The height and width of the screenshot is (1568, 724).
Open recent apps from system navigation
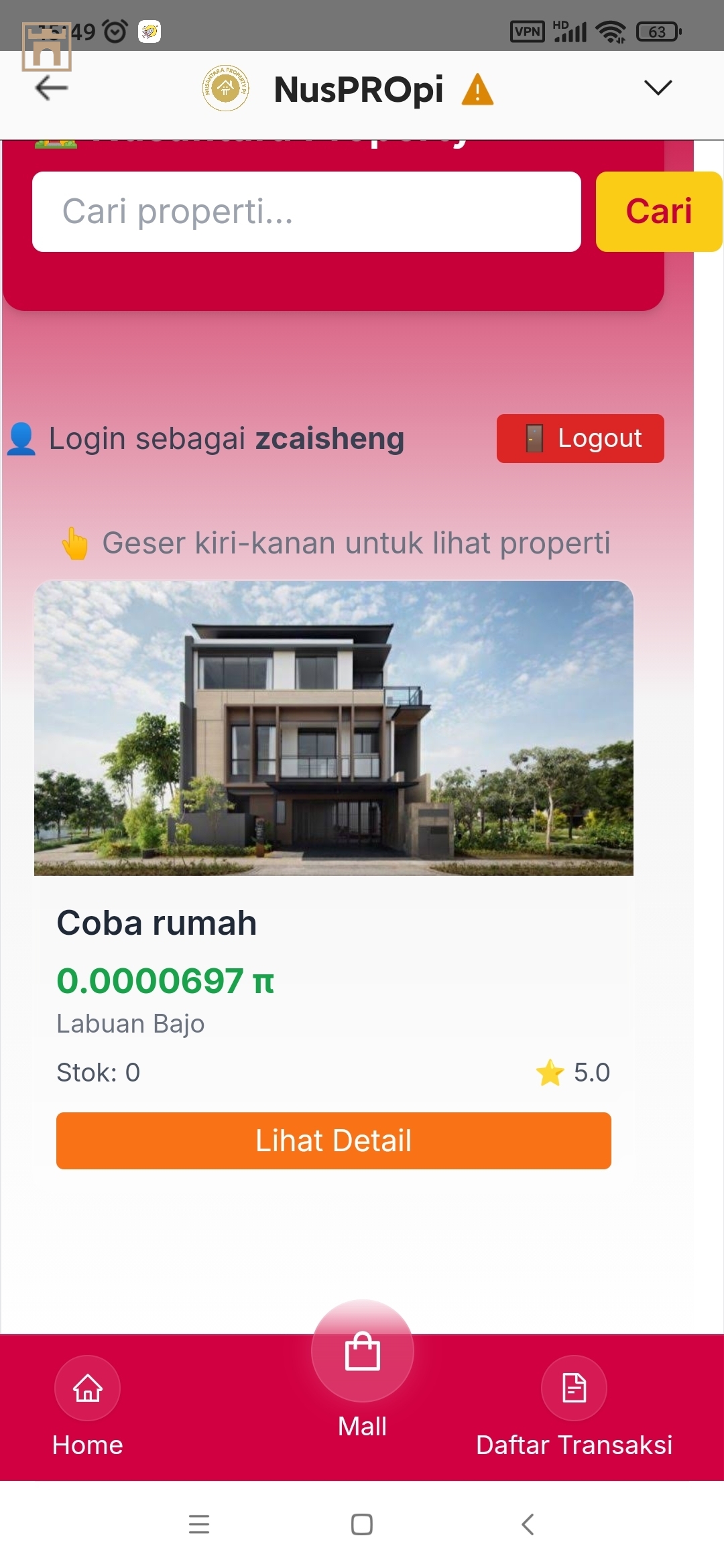pos(199,1524)
